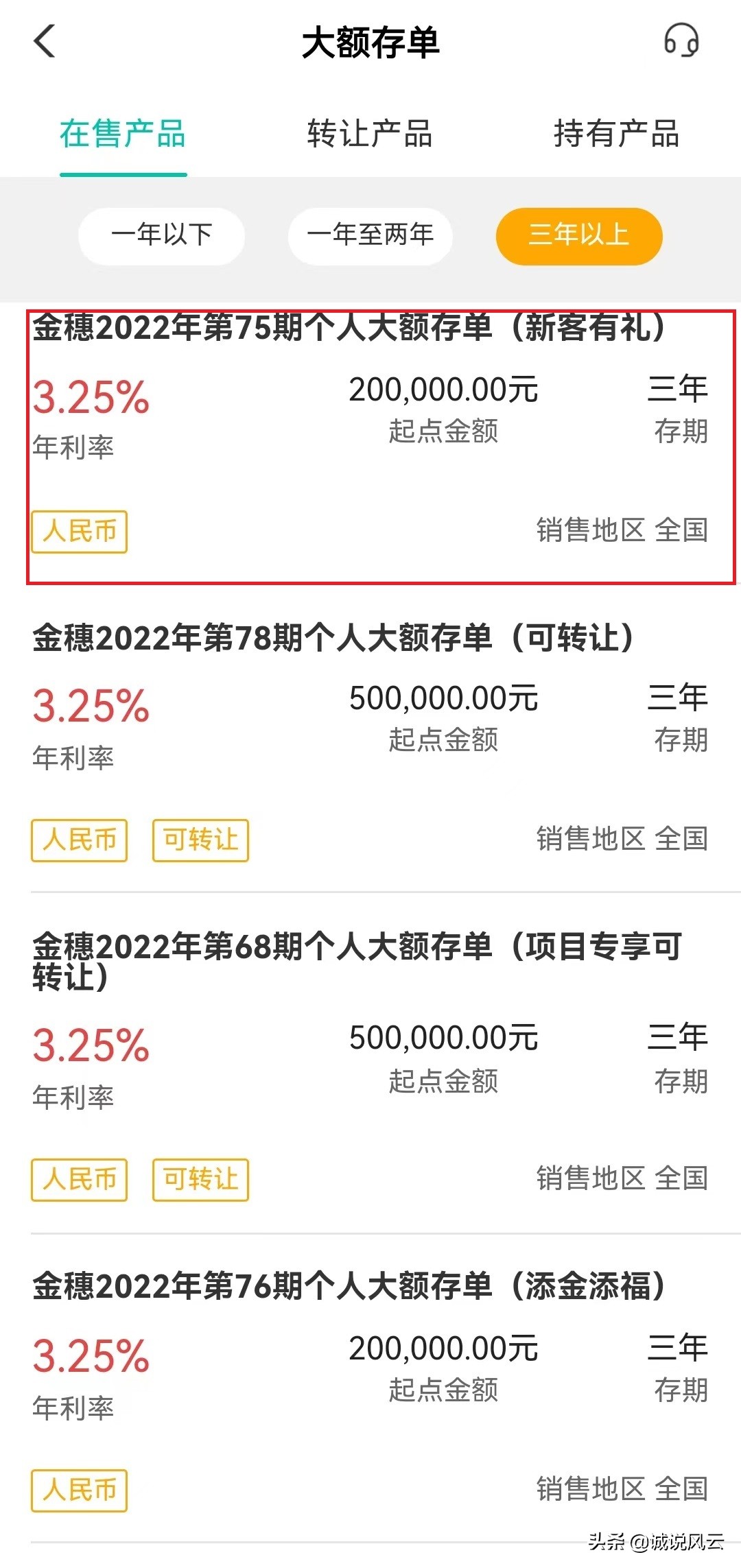Select the 人民币 currency tag on 第75期 product
741x1568 pixels.
(x=78, y=532)
